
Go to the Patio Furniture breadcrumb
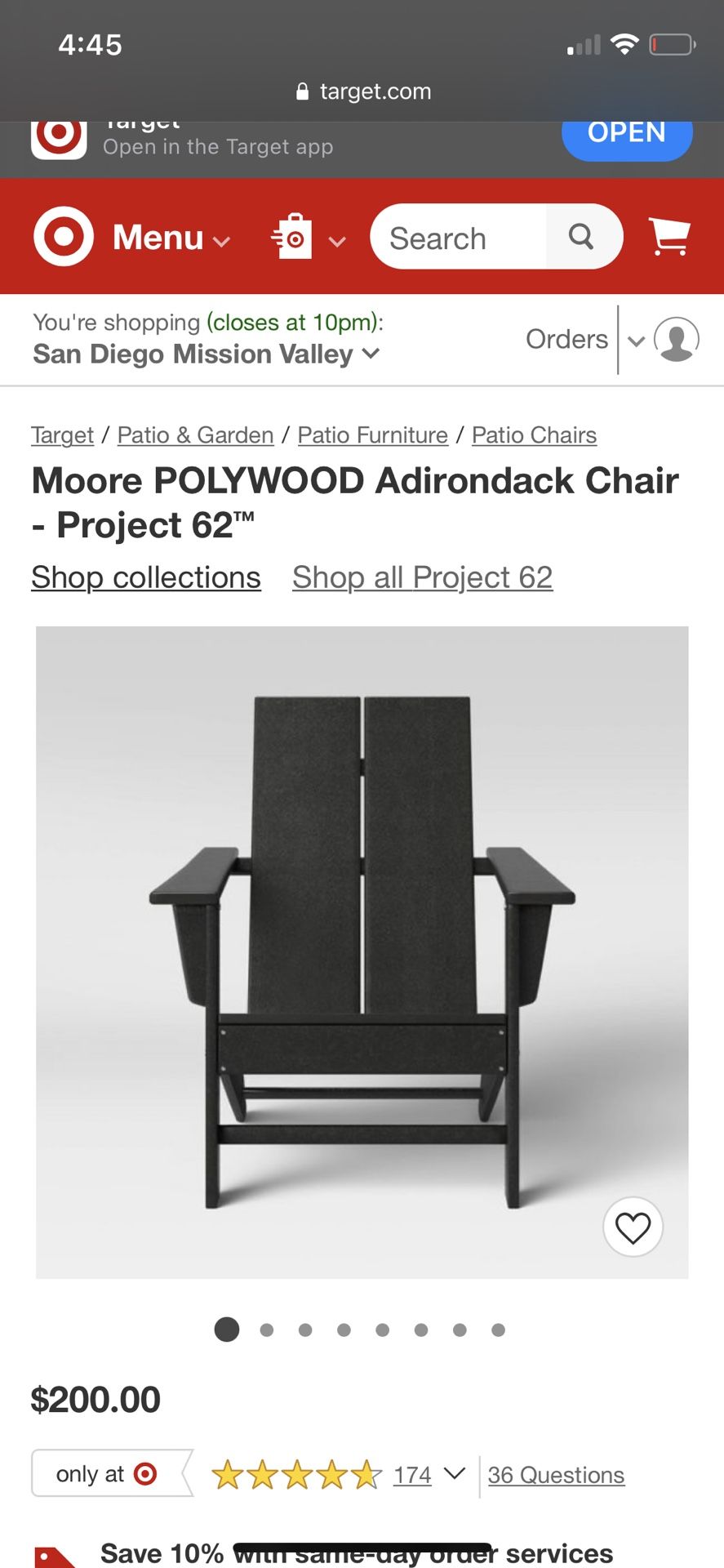[x=373, y=435]
